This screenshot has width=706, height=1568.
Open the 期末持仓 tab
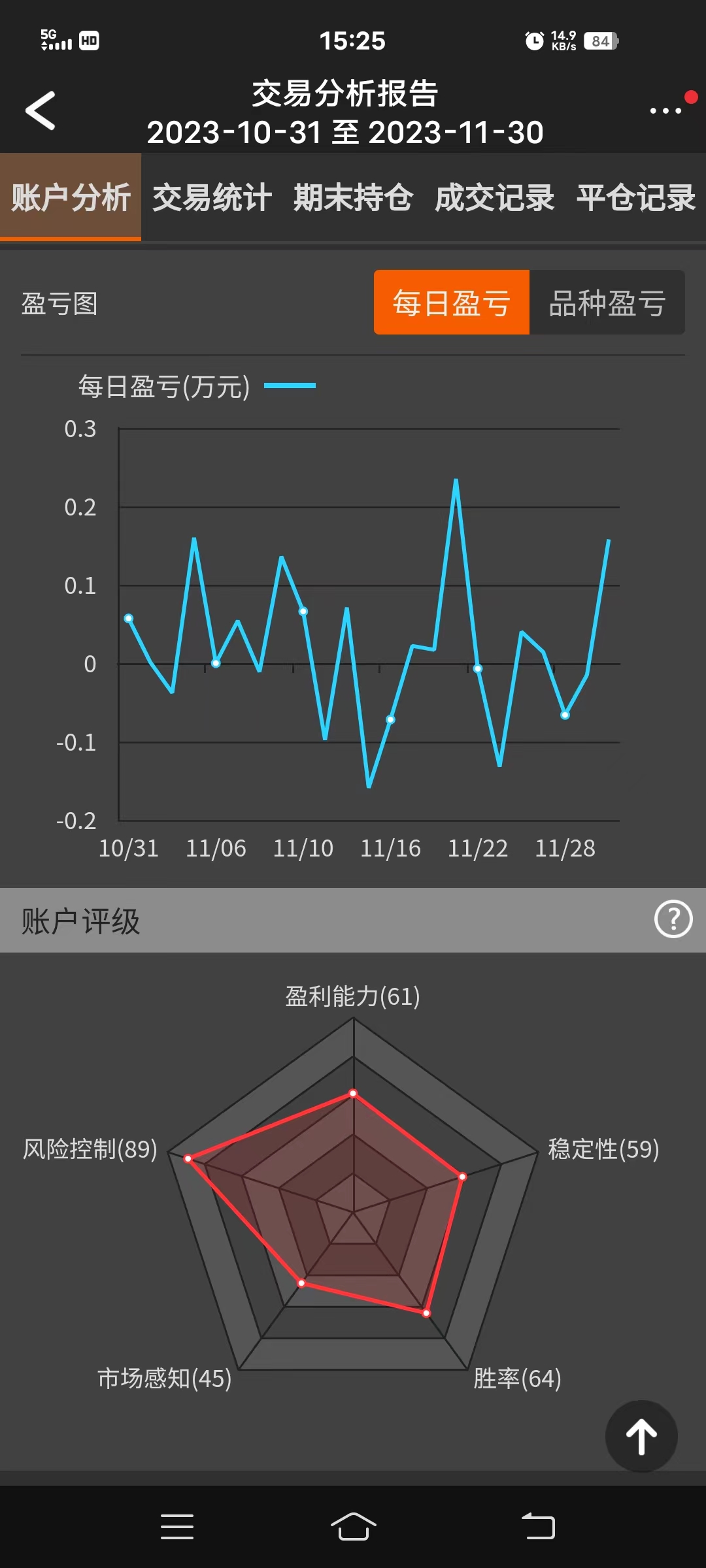pos(353,197)
